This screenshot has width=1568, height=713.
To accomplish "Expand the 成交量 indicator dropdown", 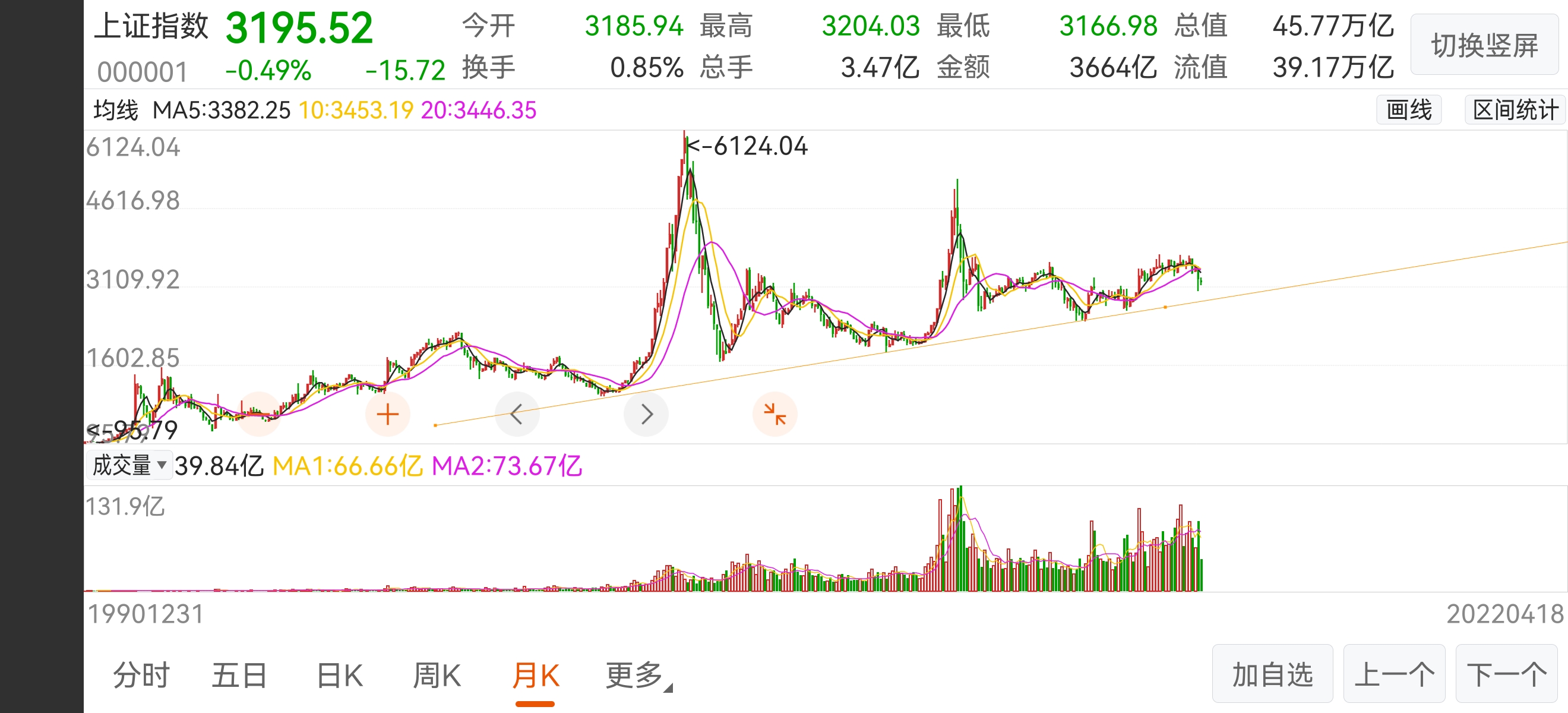I will click(129, 465).
